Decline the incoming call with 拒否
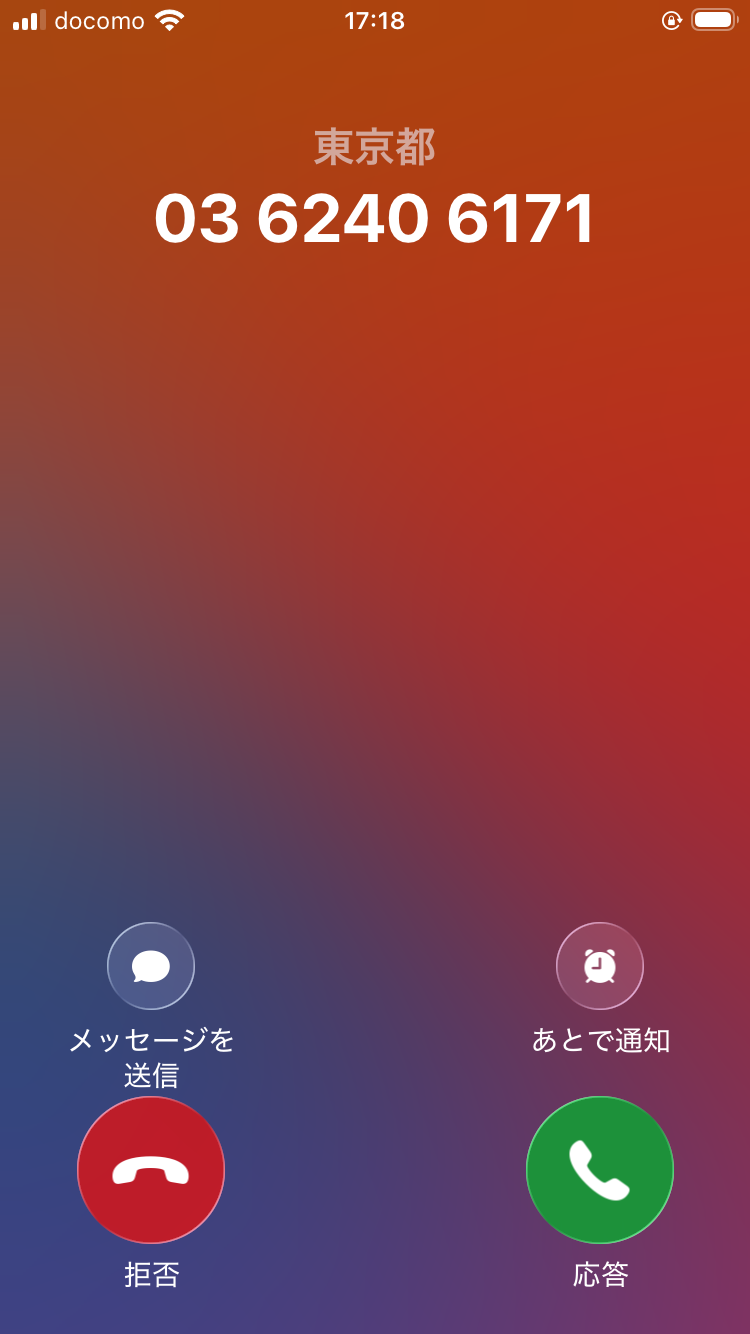The height and width of the screenshot is (1334, 750). tap(151, 1170)
